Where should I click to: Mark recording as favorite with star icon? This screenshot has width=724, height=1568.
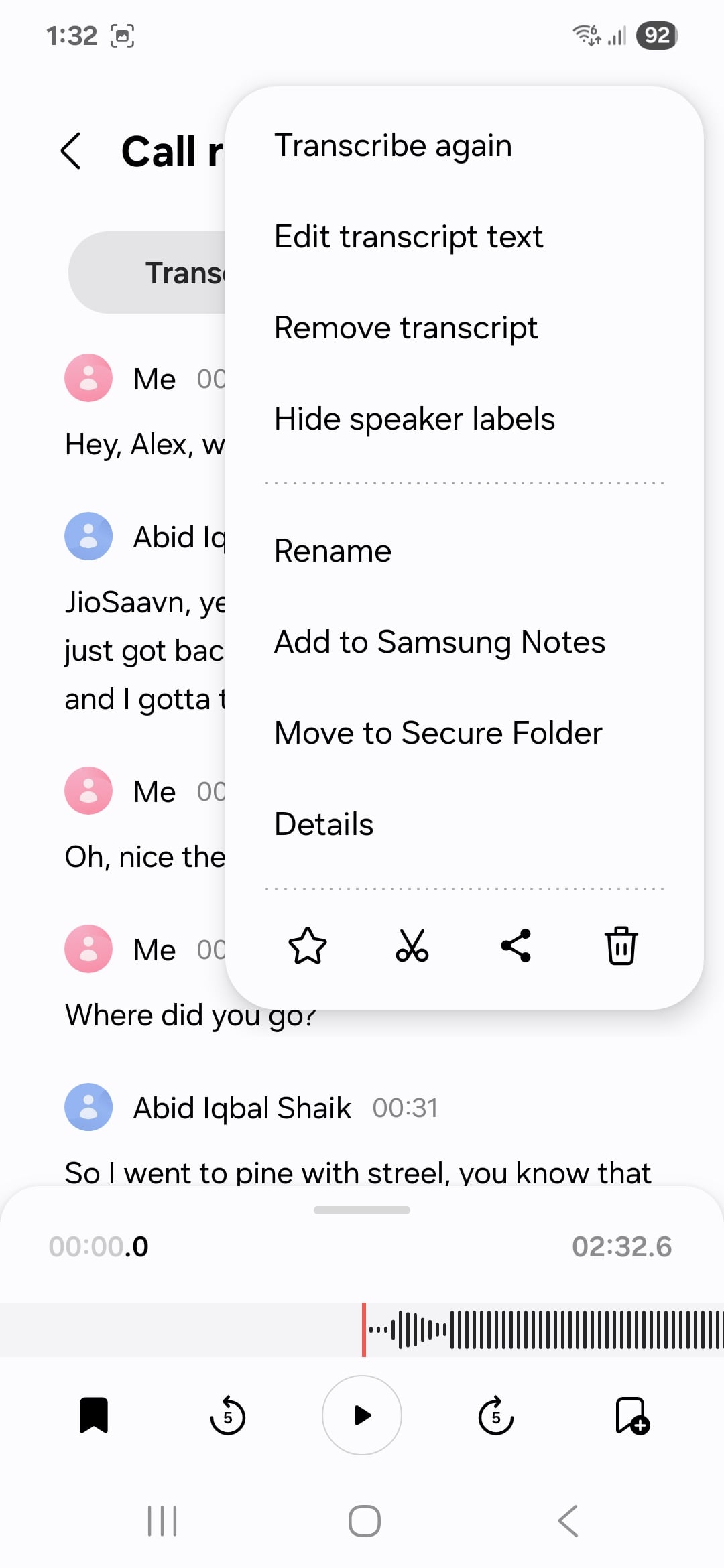coord(308,945)
